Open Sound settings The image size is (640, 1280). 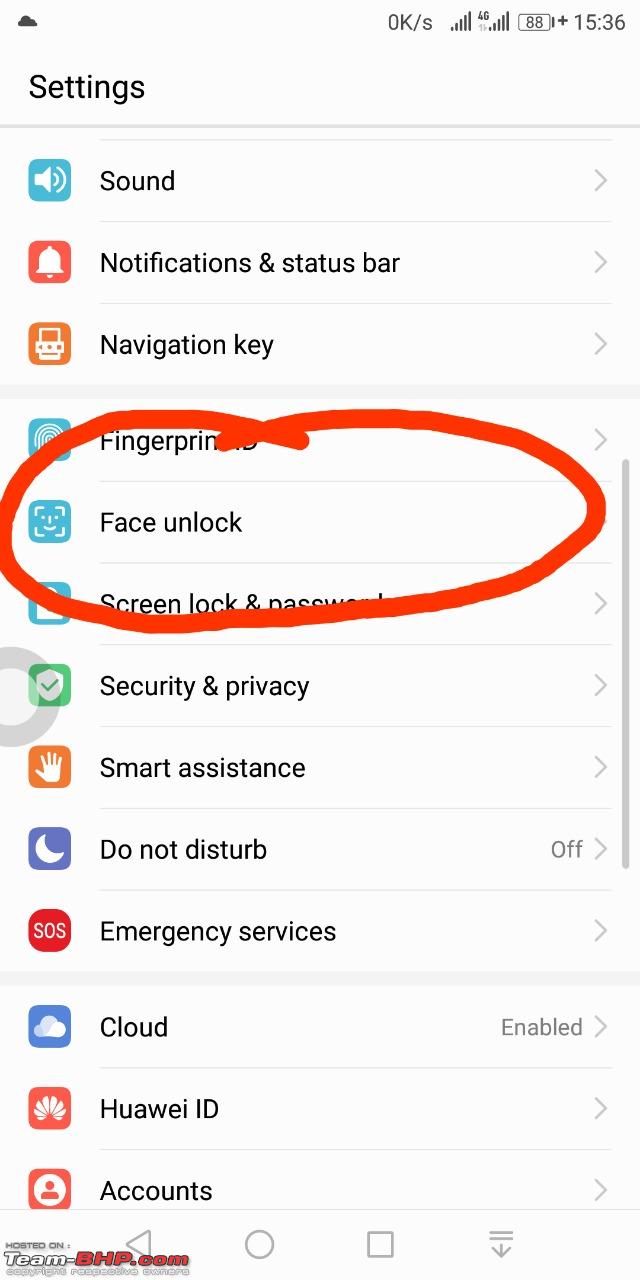[x=320, y=181]
